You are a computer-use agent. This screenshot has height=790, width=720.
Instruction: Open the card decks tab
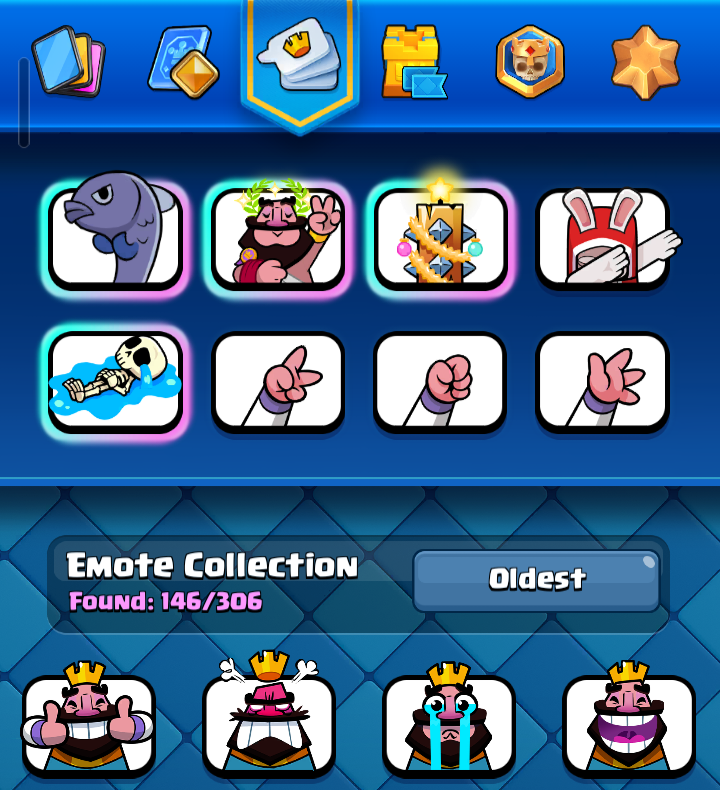pos(68,60)
